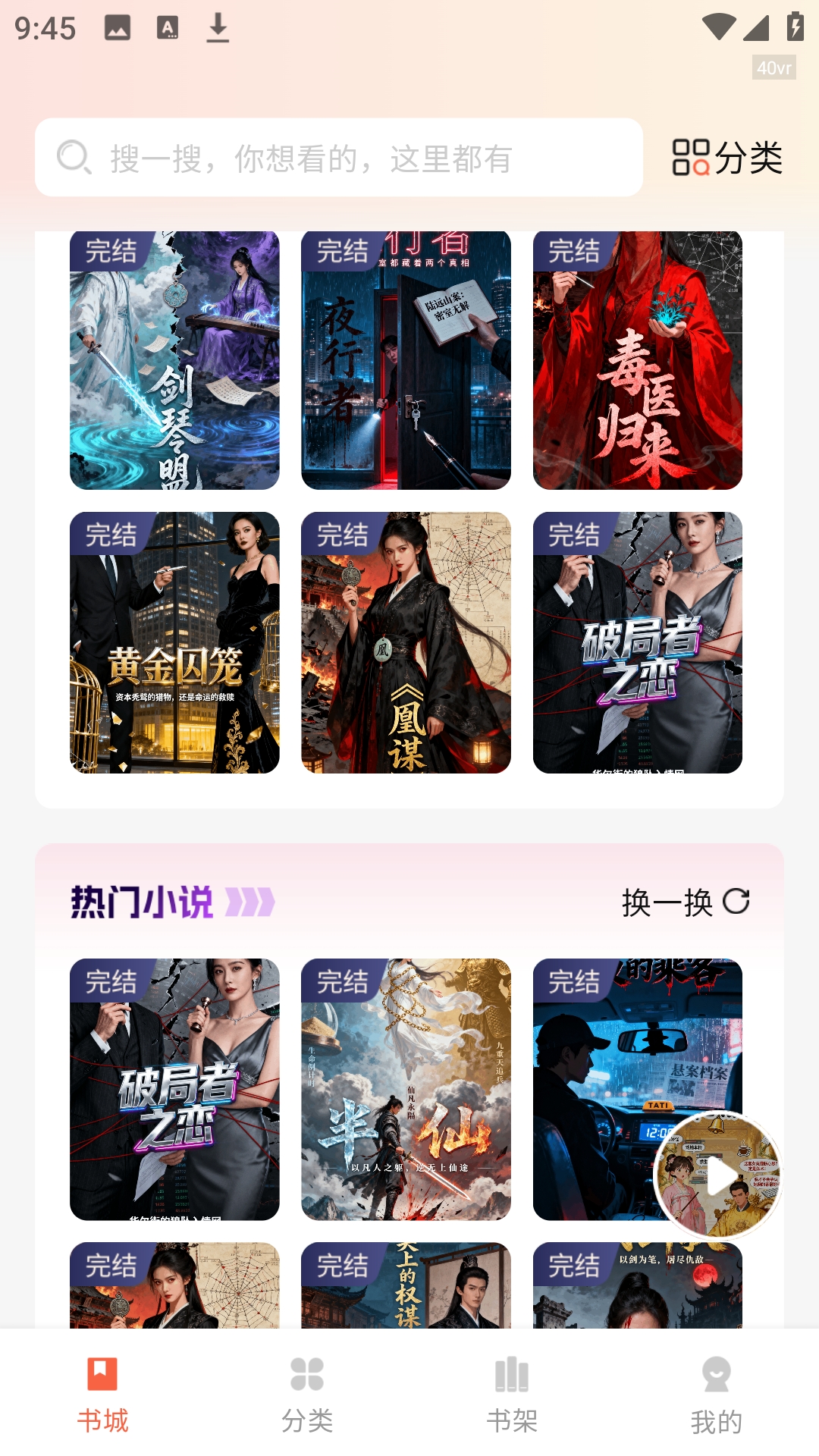Open the 我的 tab

pyautogui.click(x=717, y=1394)
